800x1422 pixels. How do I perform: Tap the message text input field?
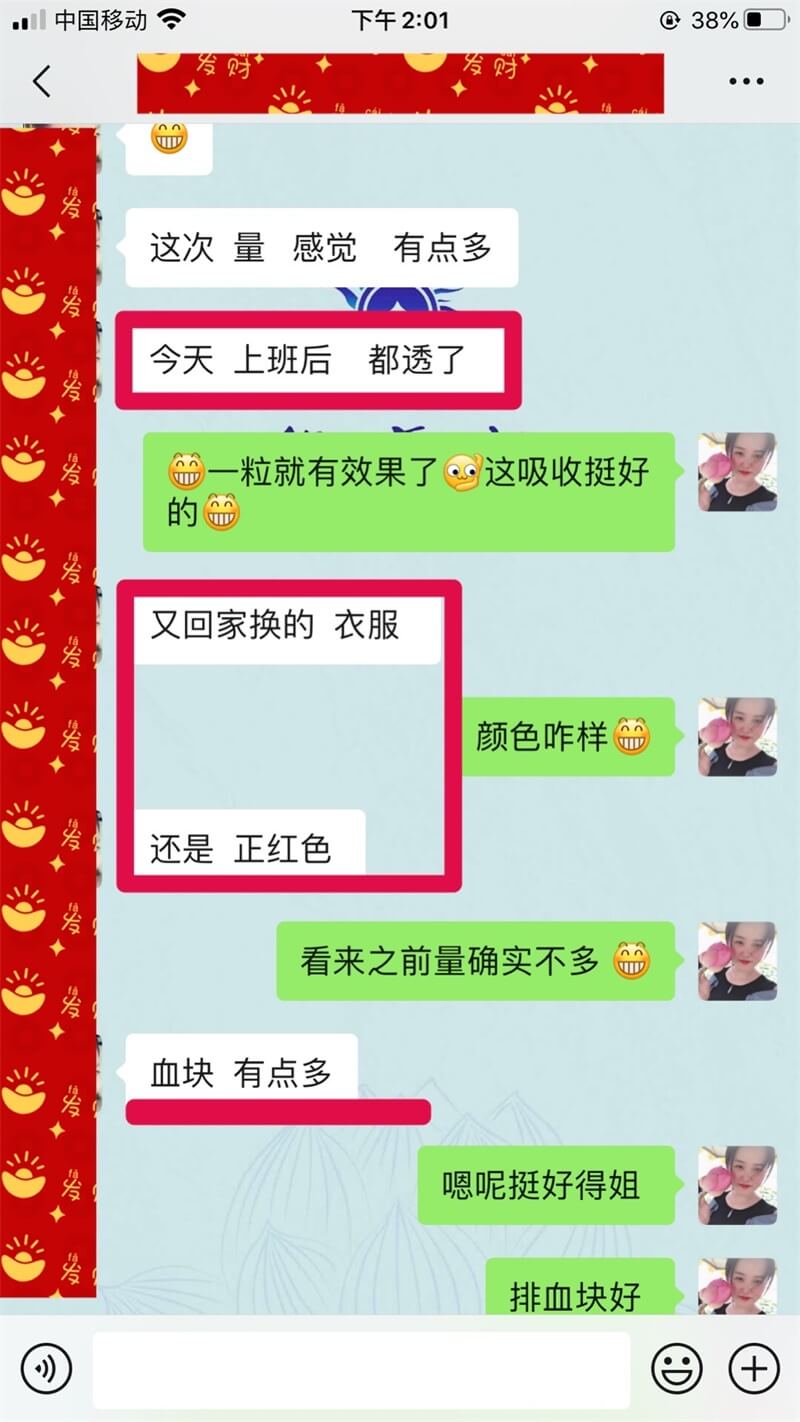[362, 1369]
